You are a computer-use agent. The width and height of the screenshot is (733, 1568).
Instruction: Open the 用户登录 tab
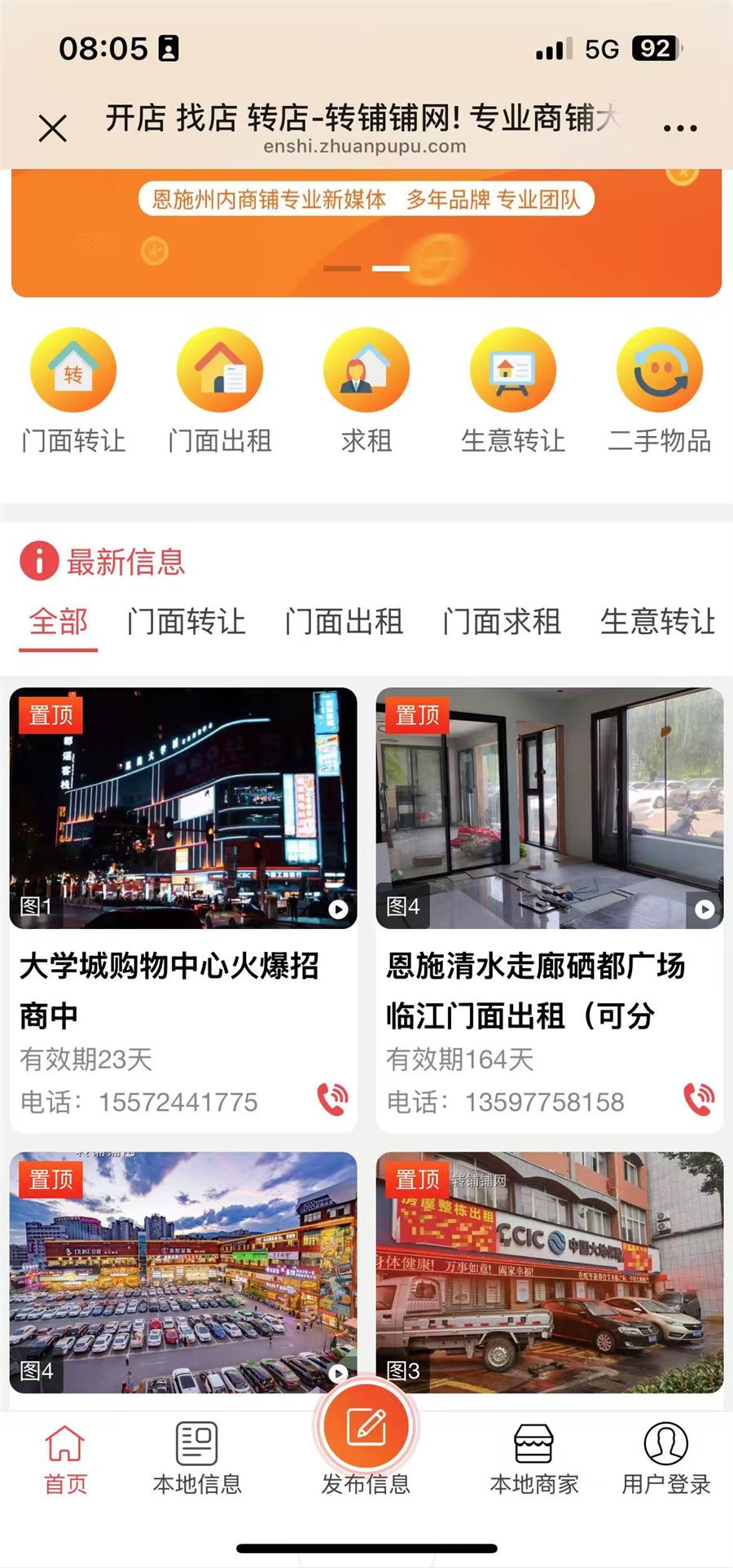[x=666, y=1460]
